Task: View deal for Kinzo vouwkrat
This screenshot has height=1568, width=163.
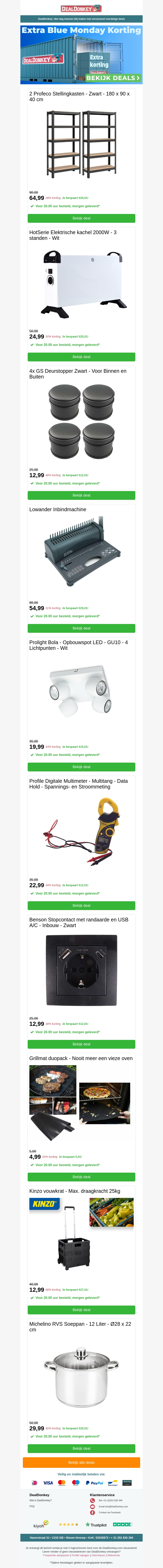Action: pos(81,1310)
